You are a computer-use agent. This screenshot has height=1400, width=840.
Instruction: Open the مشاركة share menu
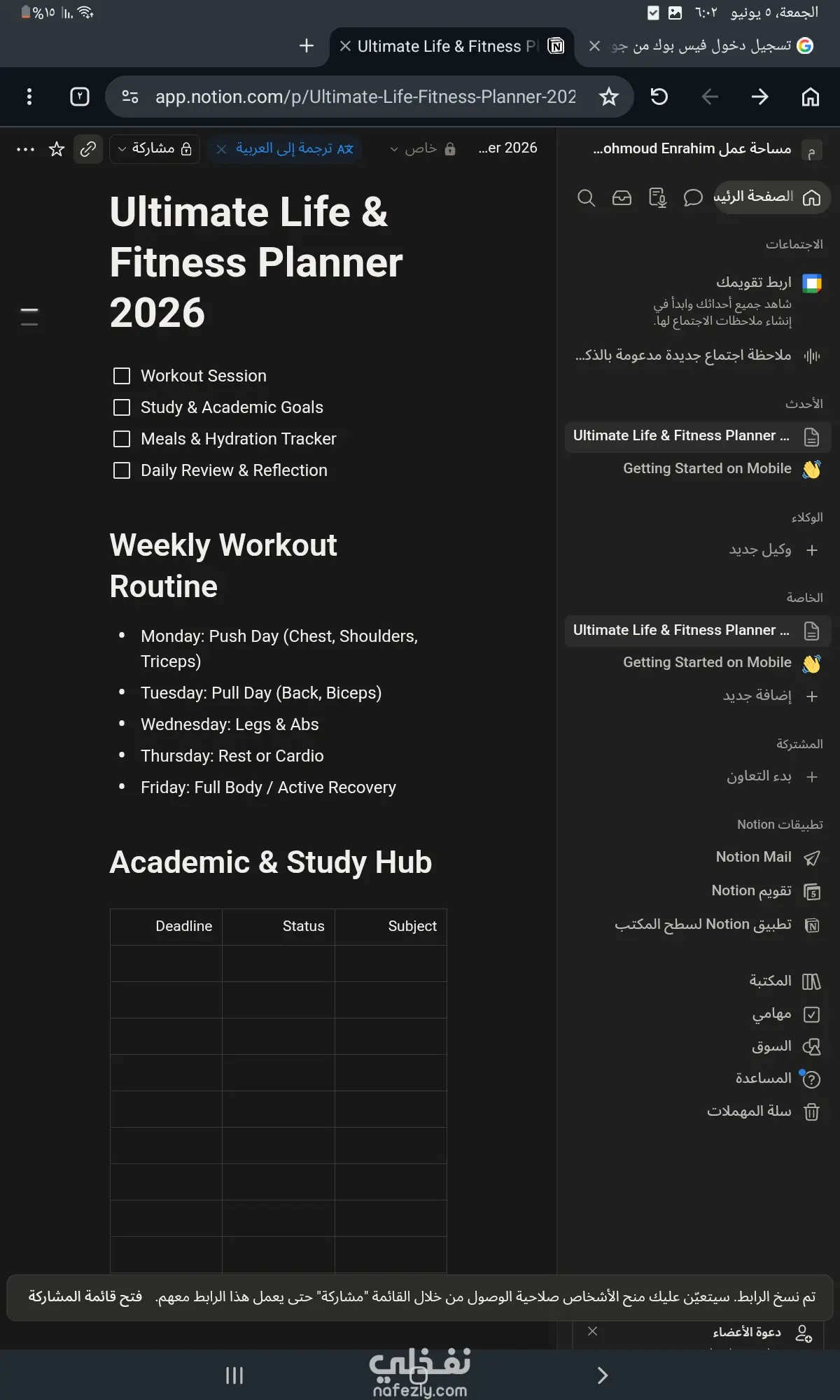[155, 148]
